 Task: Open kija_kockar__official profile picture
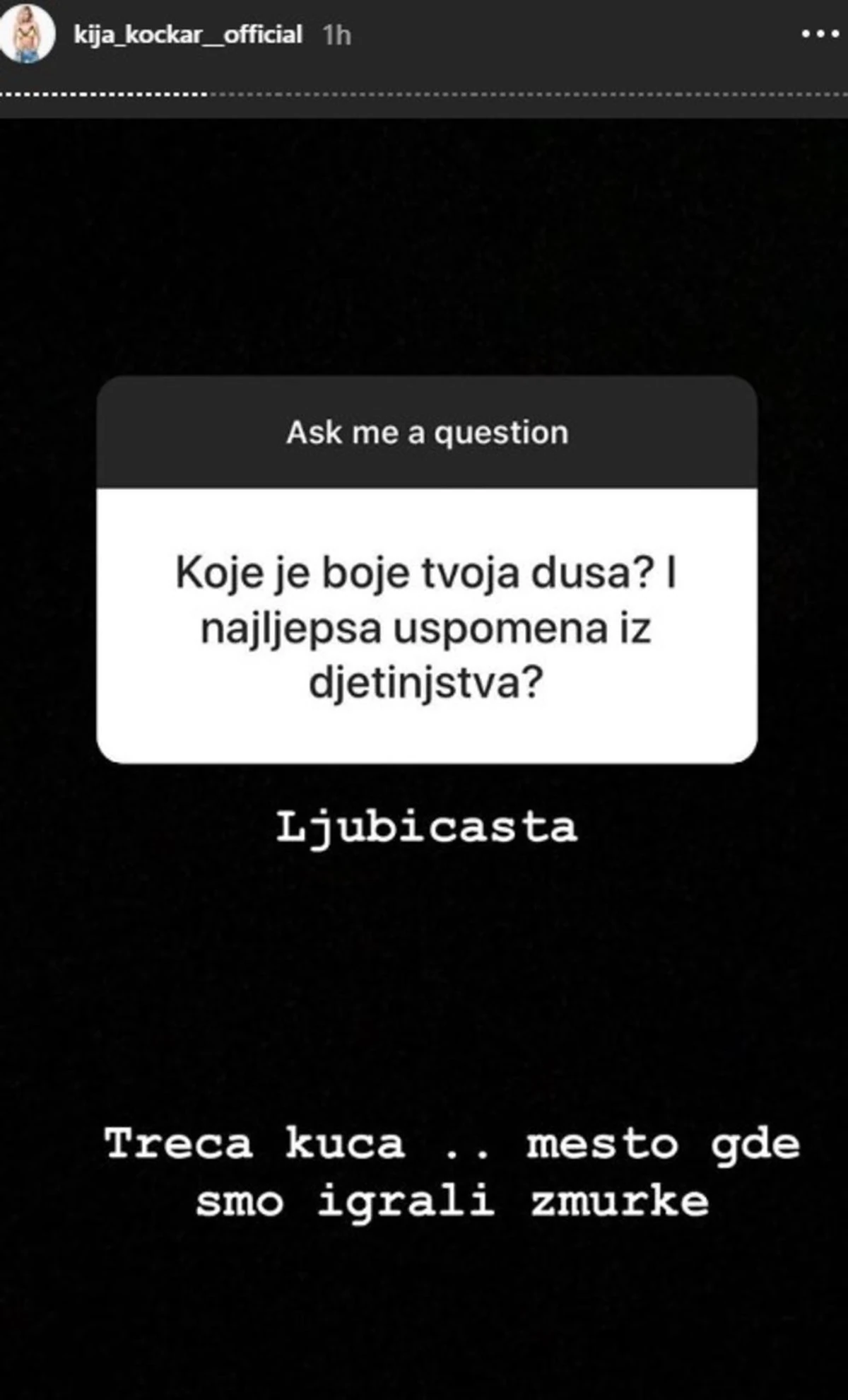point(27,34)
